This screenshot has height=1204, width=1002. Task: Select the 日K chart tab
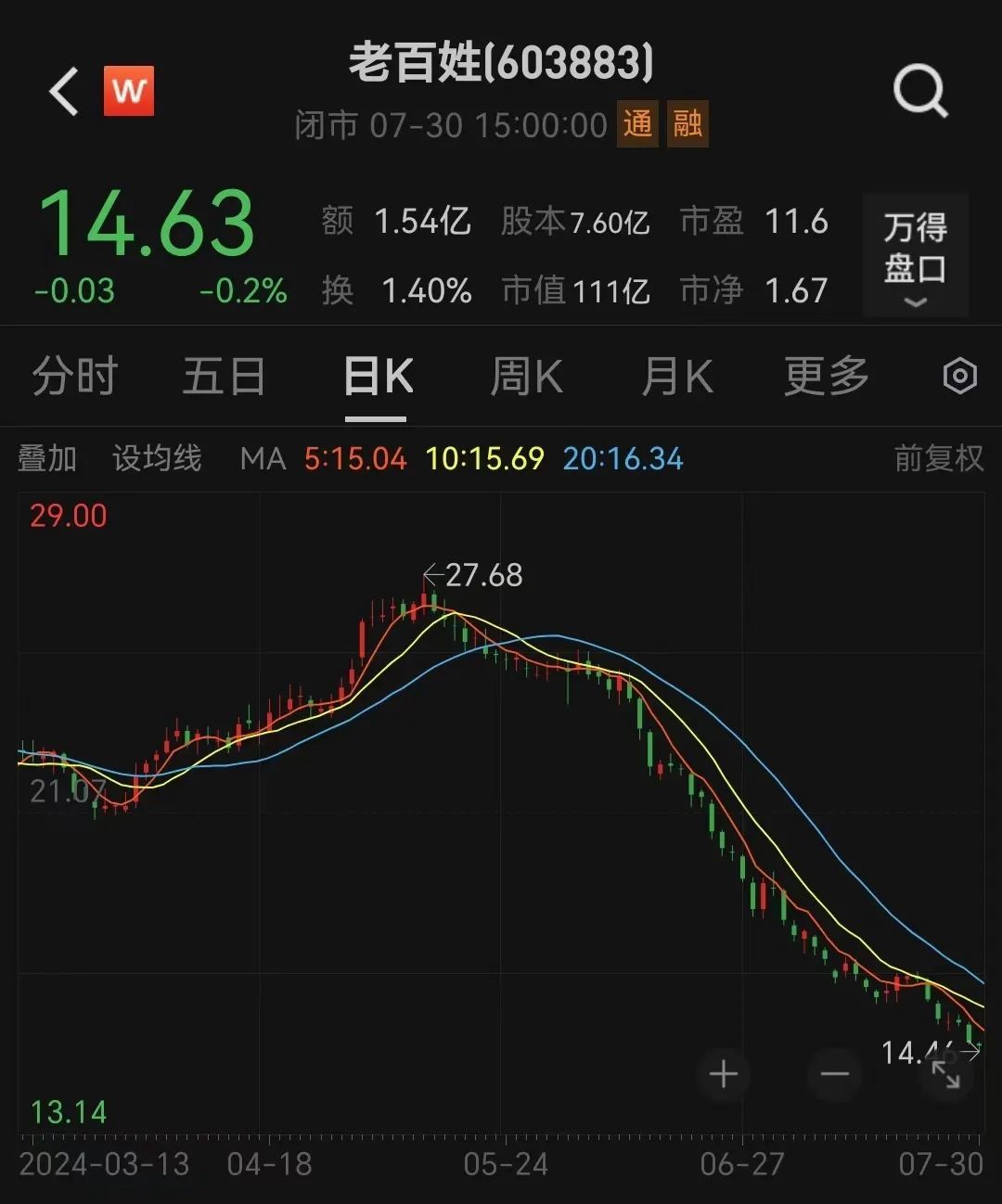coord(377,377)
